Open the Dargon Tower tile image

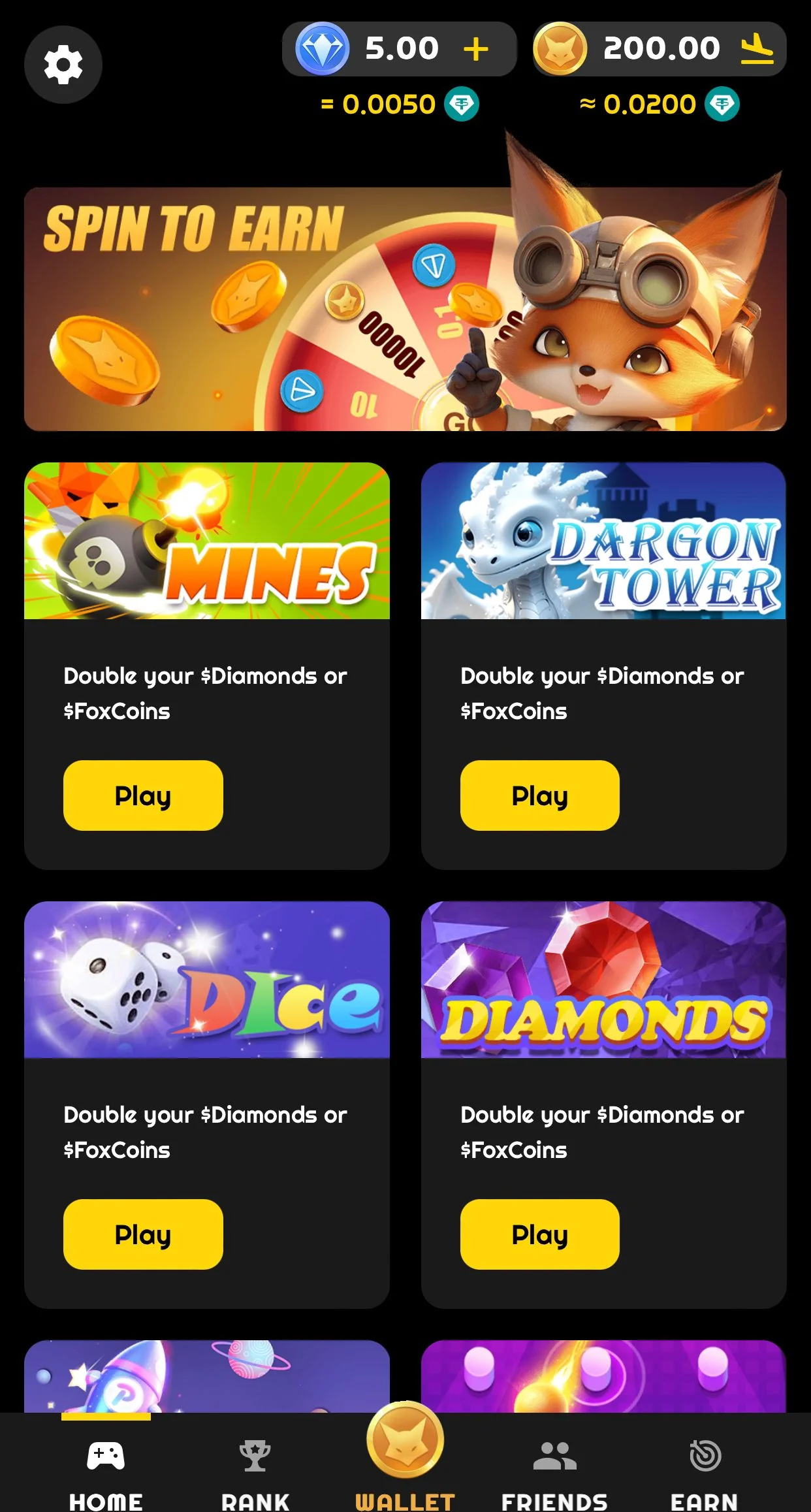[x=603, y=541]
